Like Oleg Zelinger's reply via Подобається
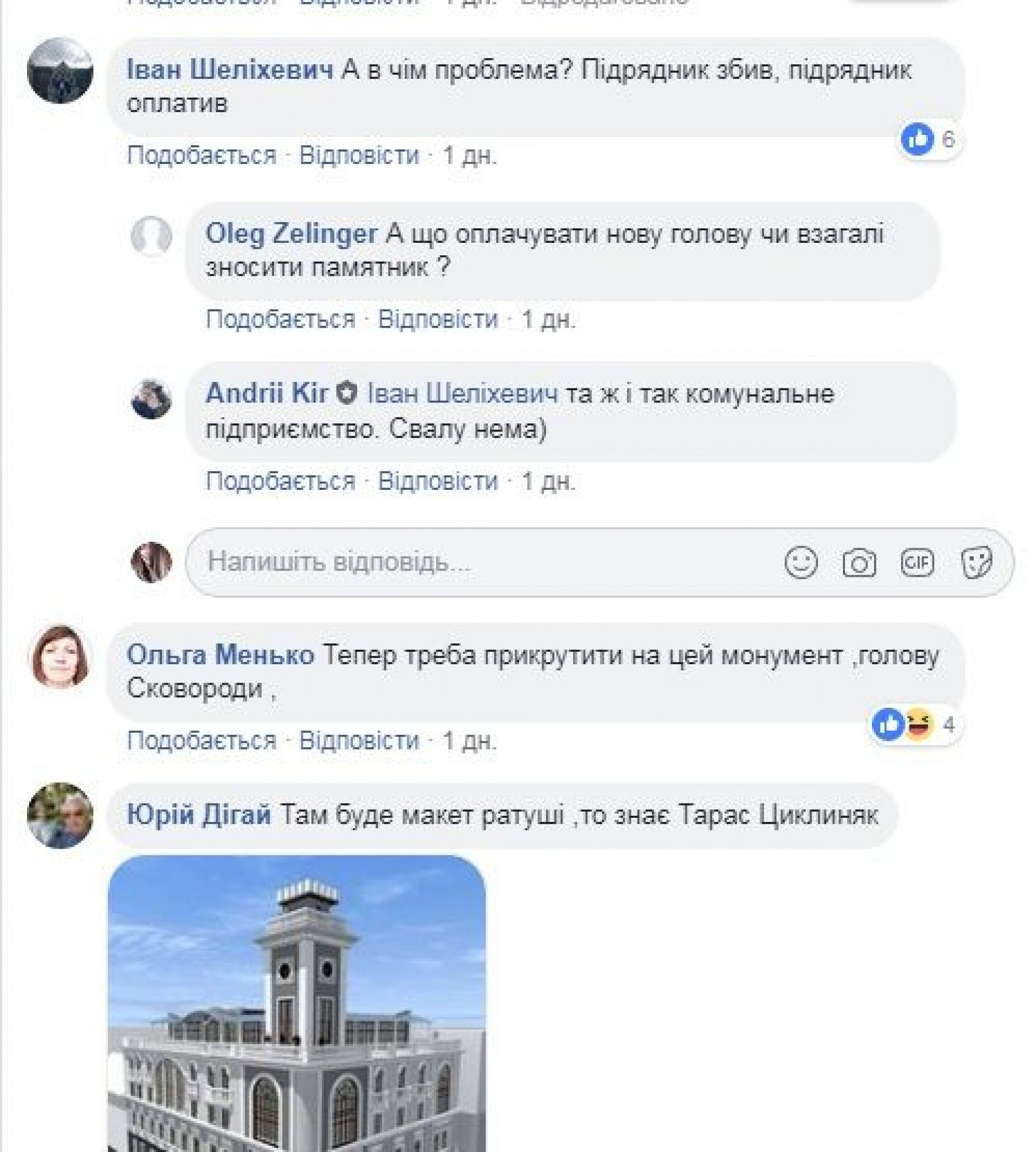The image size is (1036, 1152). (x=280, y=319)
